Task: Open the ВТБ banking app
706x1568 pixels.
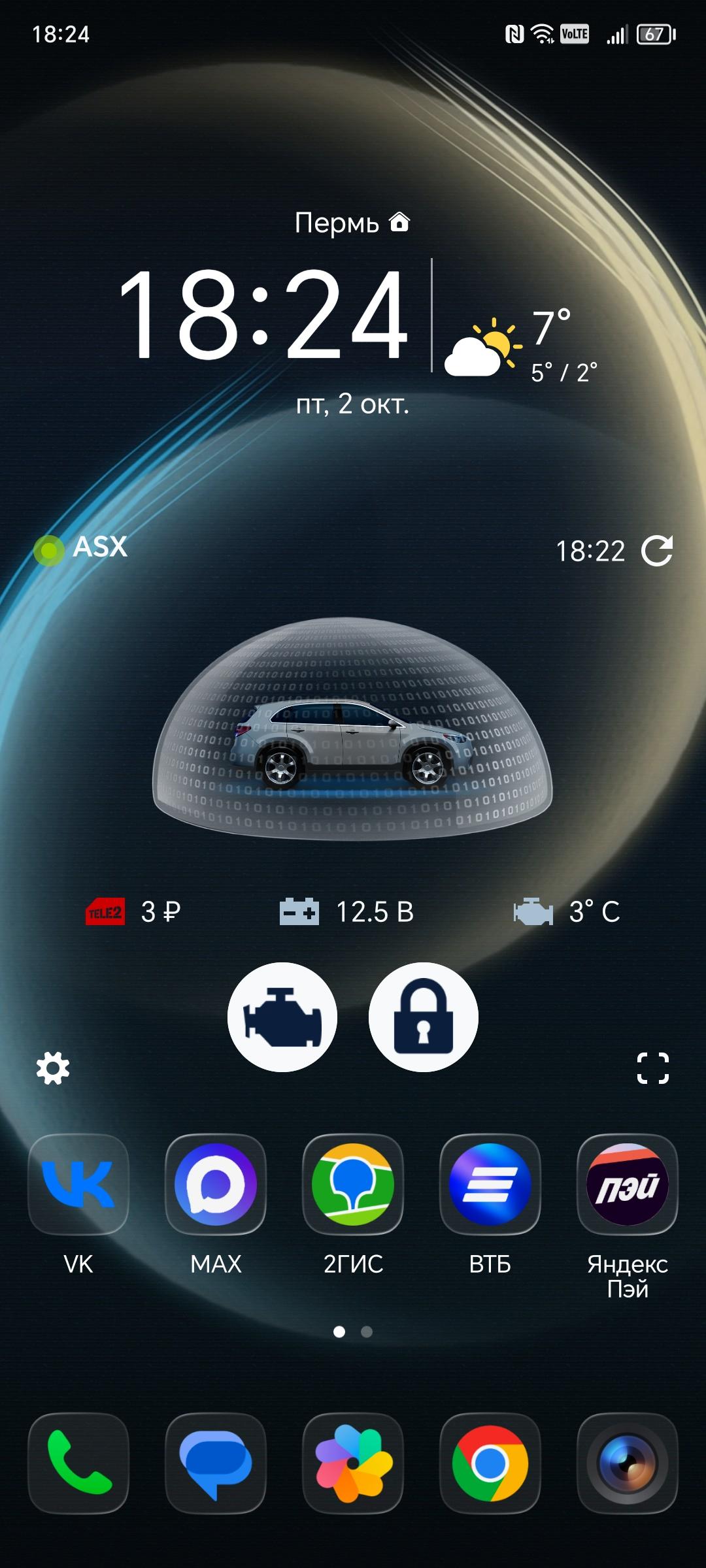Action: coord(490,1184)
